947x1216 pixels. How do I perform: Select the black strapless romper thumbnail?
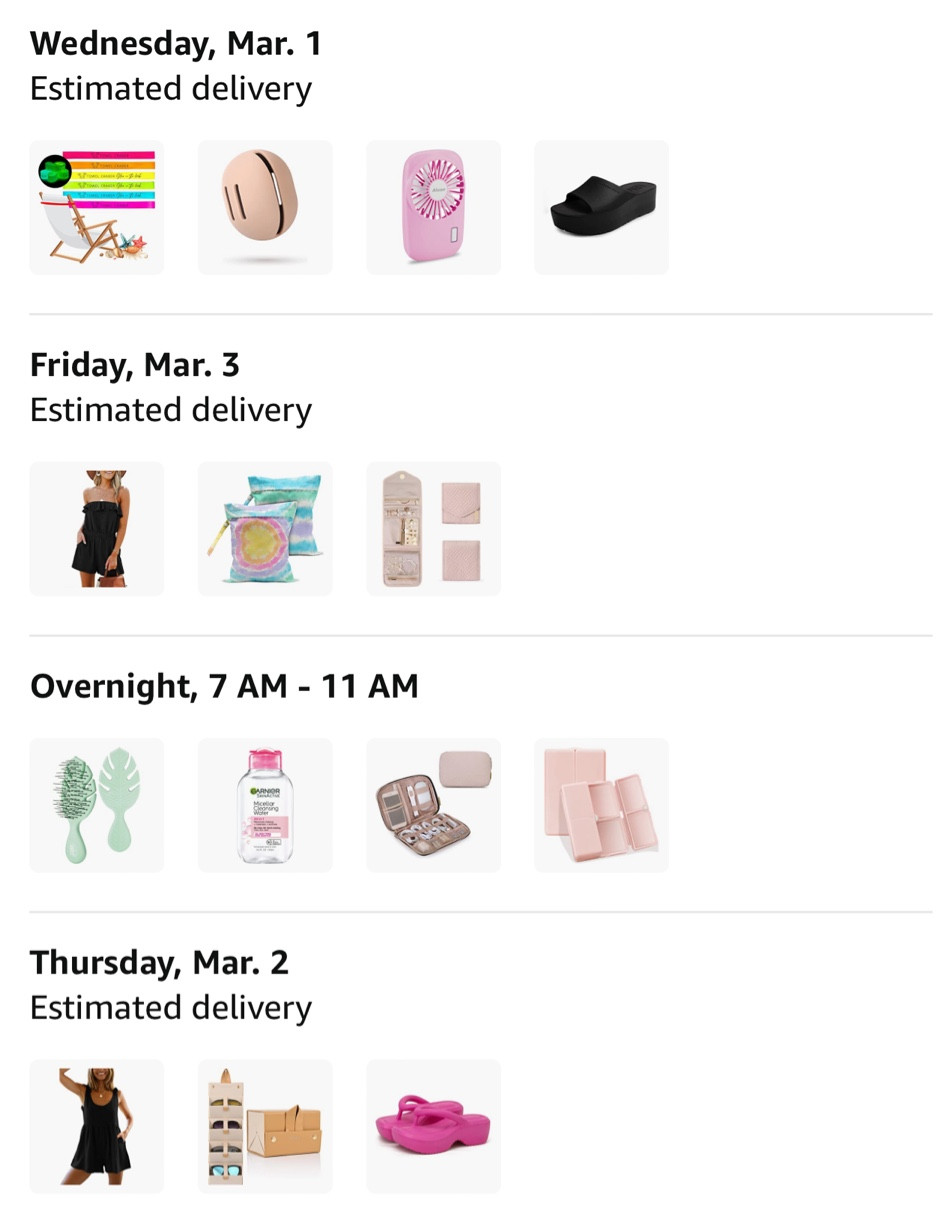pos(96,528)
